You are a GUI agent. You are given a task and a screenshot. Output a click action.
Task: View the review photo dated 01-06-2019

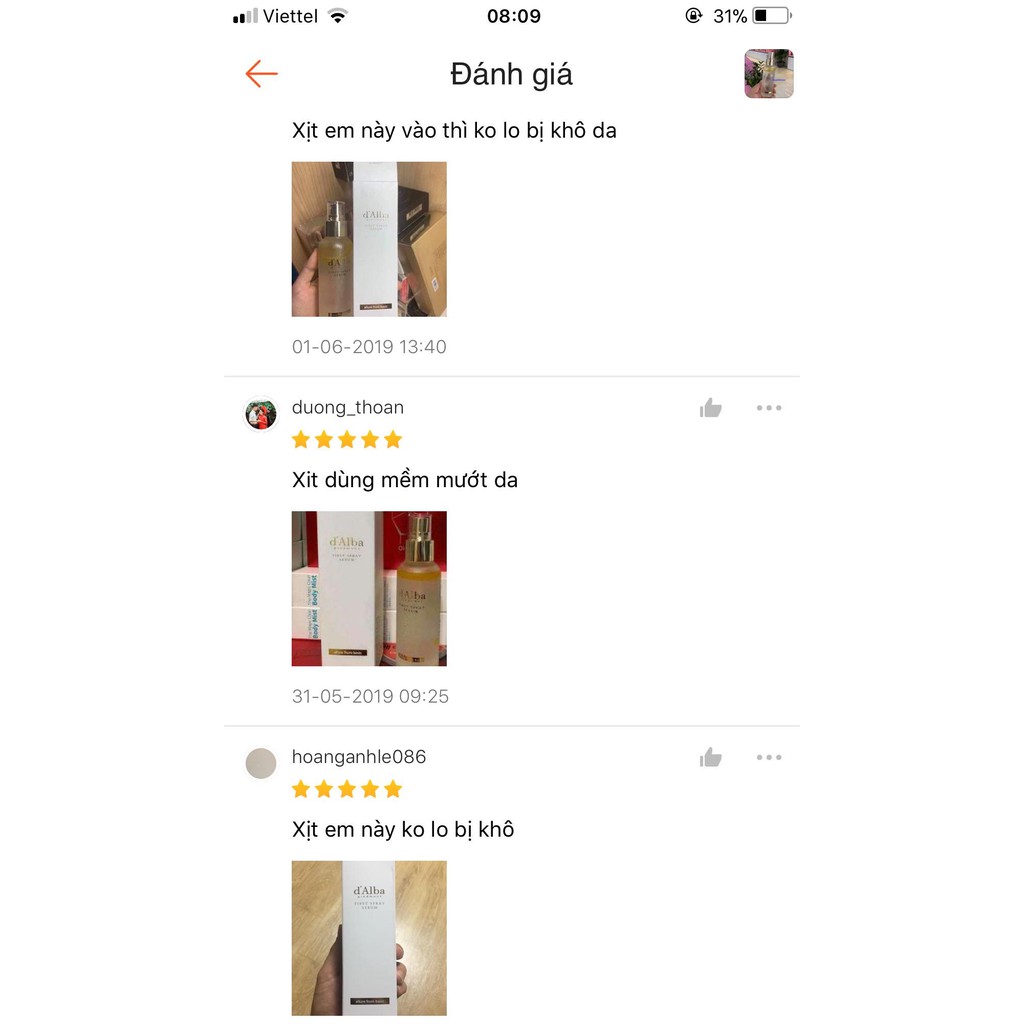369,239
